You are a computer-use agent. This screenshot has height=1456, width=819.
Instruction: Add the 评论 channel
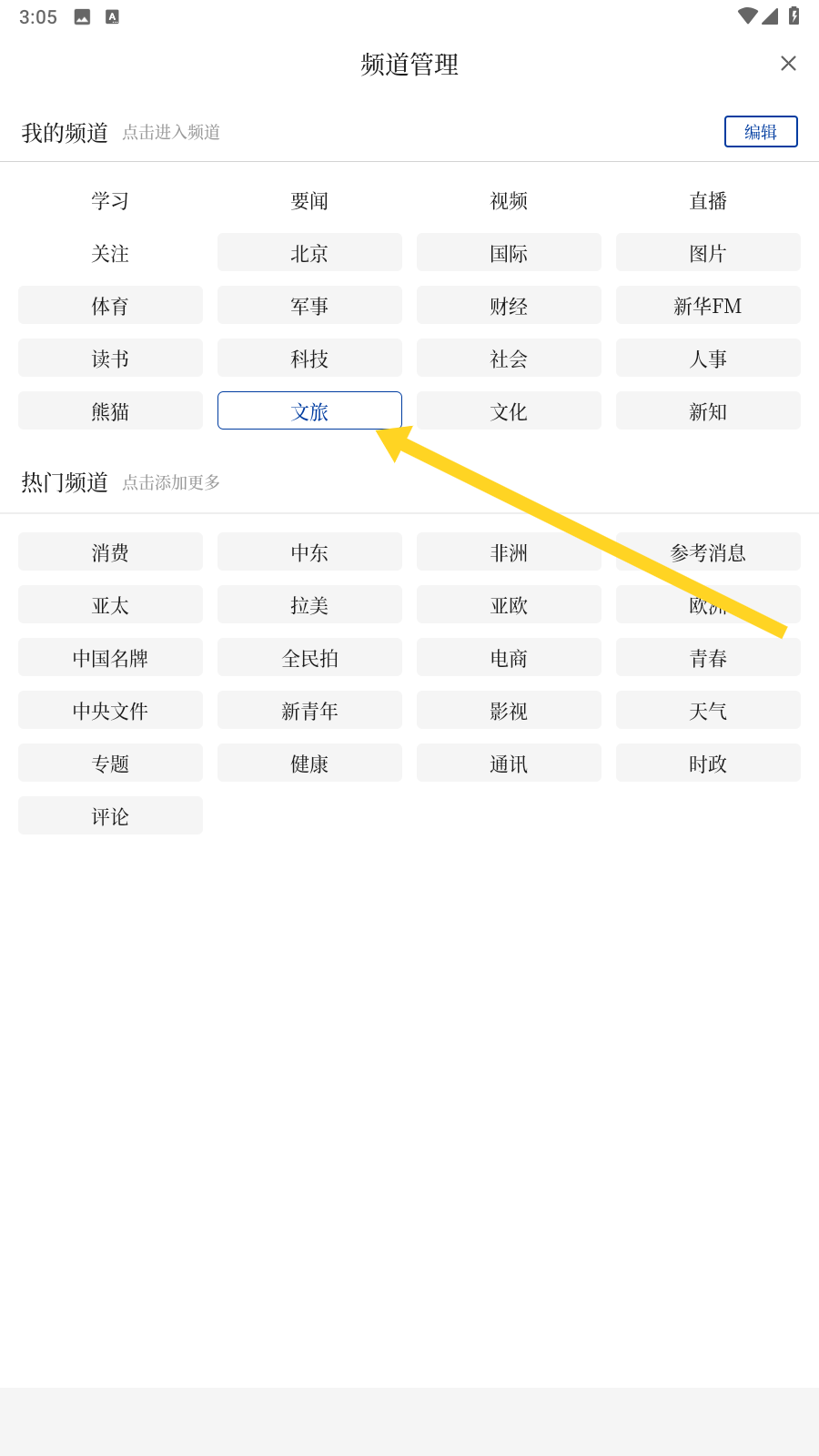(110, 816)
